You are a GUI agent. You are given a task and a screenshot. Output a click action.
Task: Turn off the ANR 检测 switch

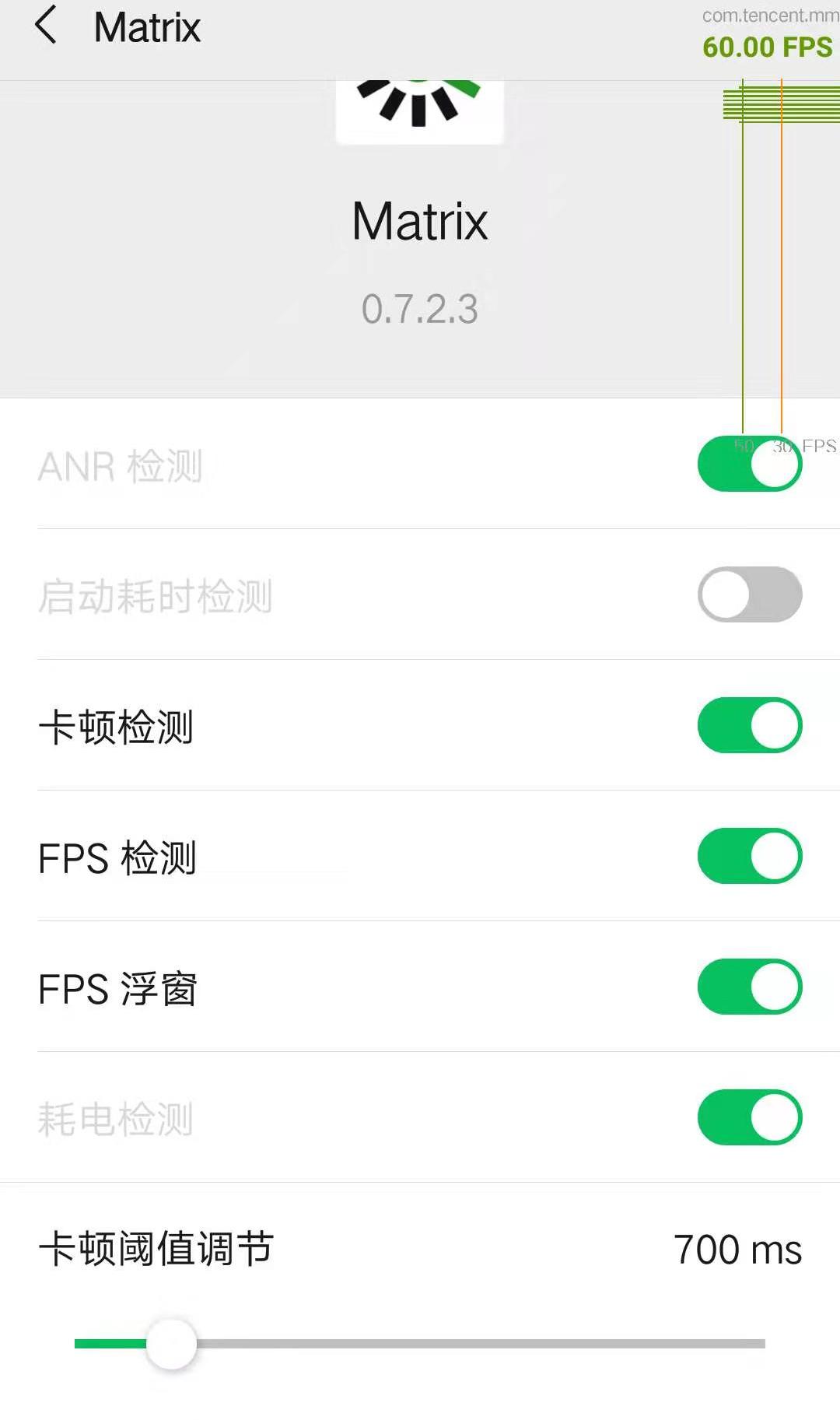pyautogui.click(x=749, y=465)
